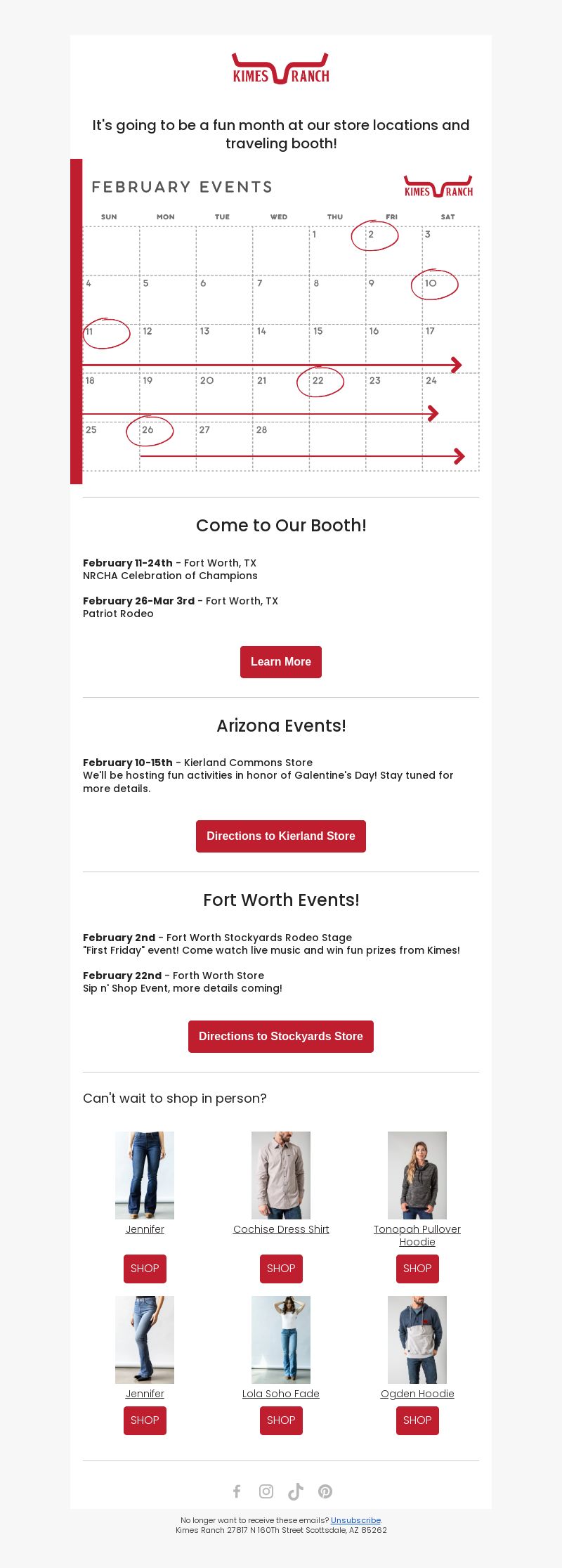Image resolution: width=562 pixels, height=1568 pixels.
Task: Get directions to Kierland Store
Action: click(x=281, y=836)
